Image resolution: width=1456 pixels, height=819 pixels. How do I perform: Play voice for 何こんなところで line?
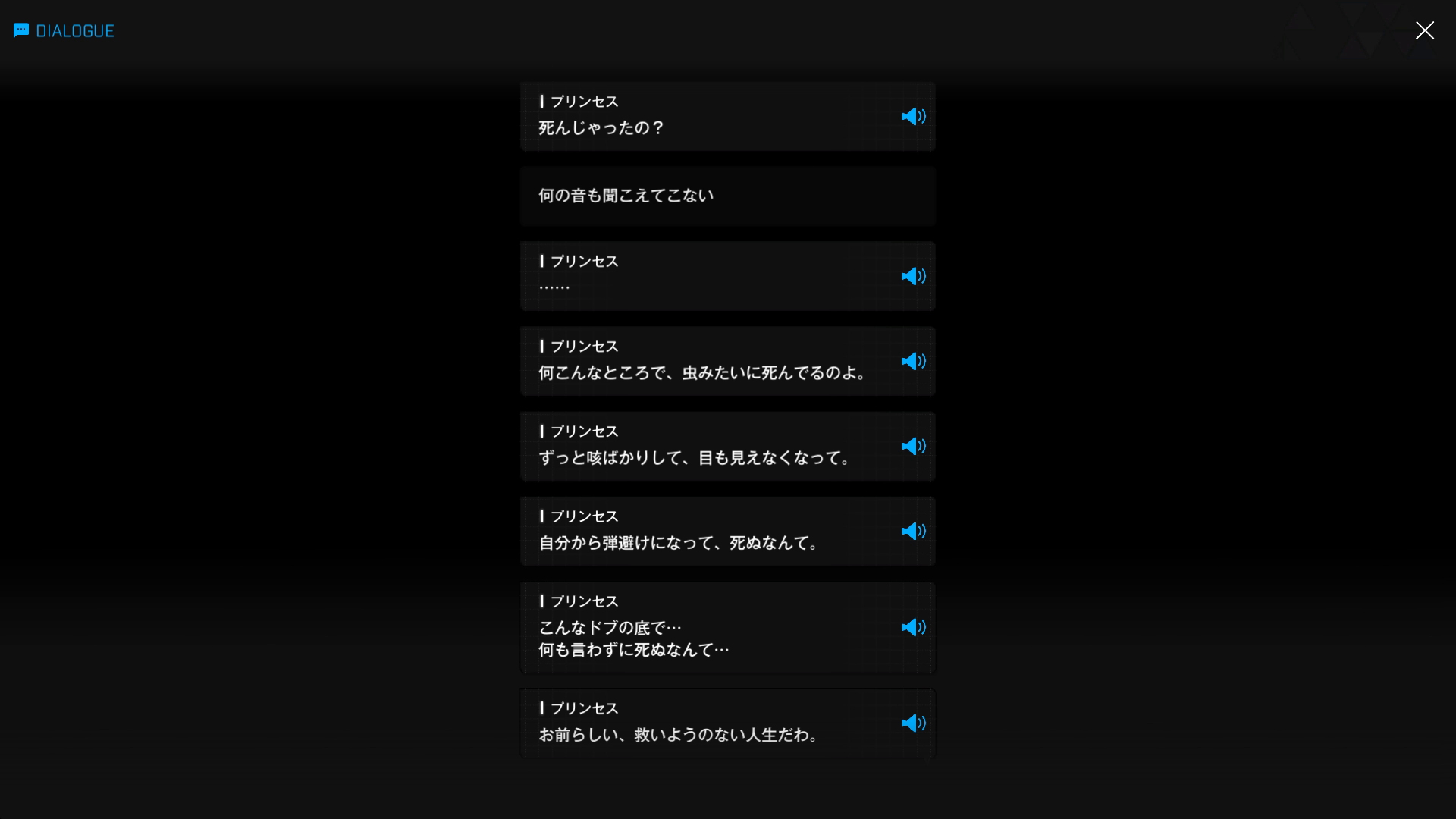[x=913, y=361]
